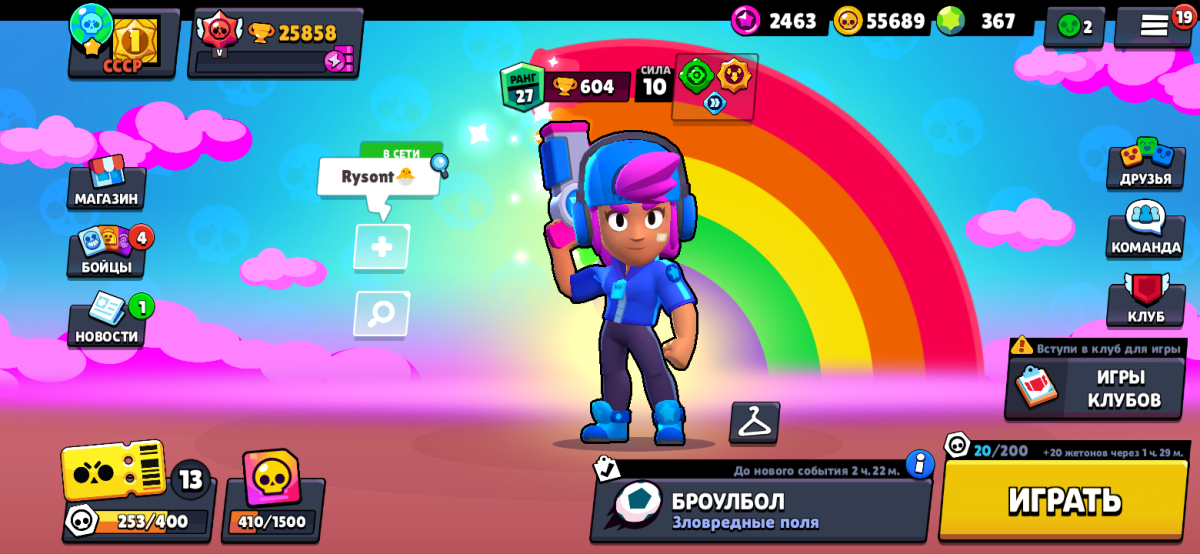Open the Клуб club screen
Image resolution: width=1200 pixels, height=554 pixels.
coord(1145,298)
